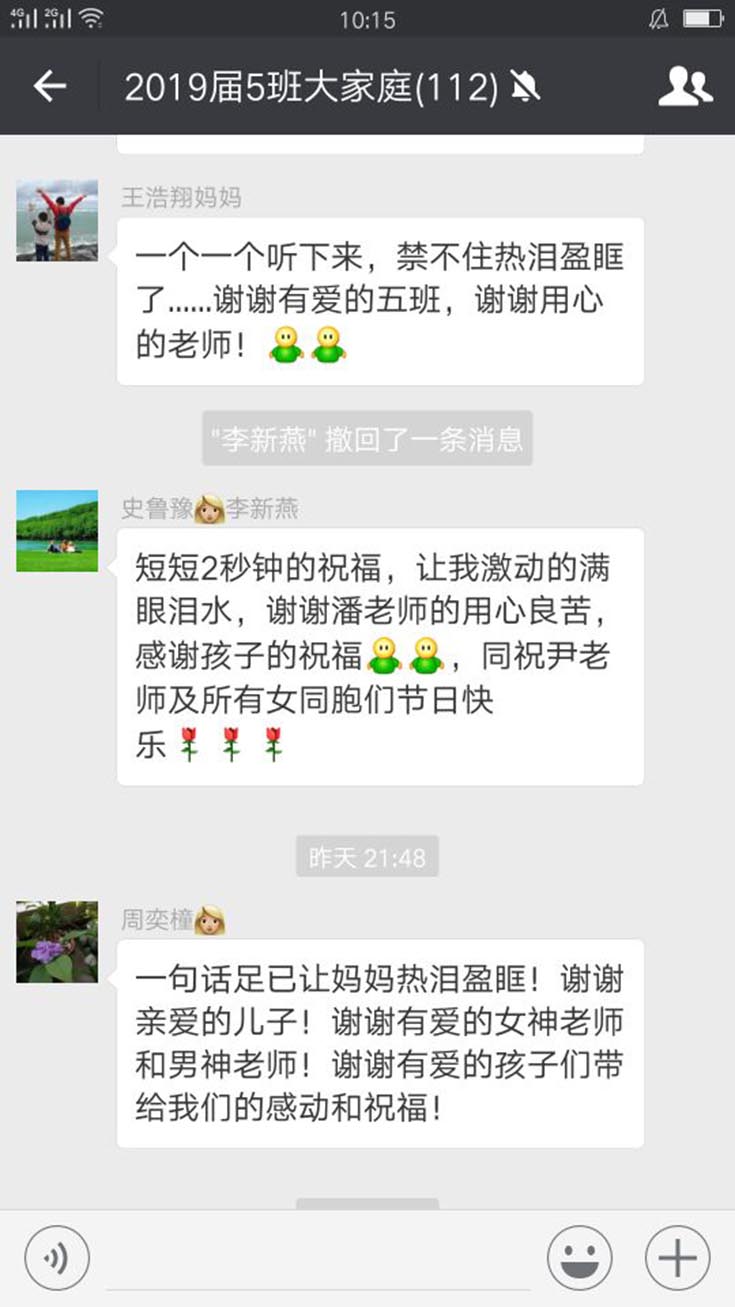This screenshot has width=735, height=1307.
Task: Open the emoji picker
Action: tap(579, 1257)
